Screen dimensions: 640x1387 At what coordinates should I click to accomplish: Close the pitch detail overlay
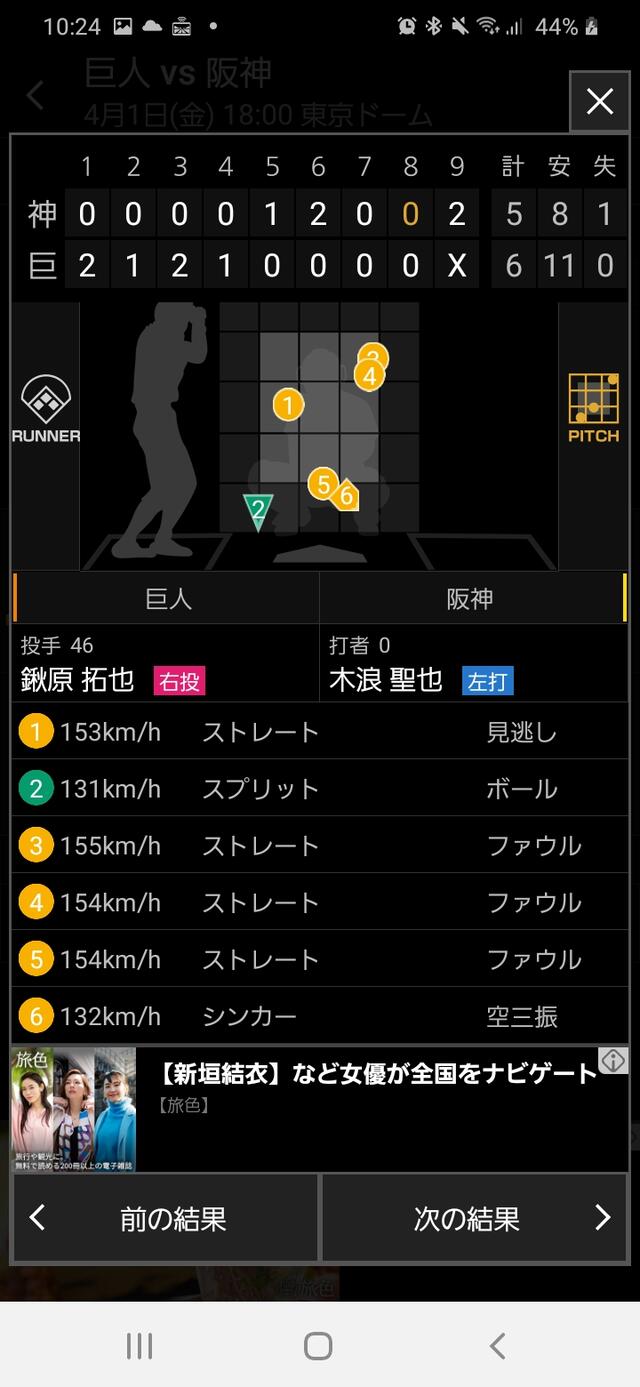pos(599,101)
